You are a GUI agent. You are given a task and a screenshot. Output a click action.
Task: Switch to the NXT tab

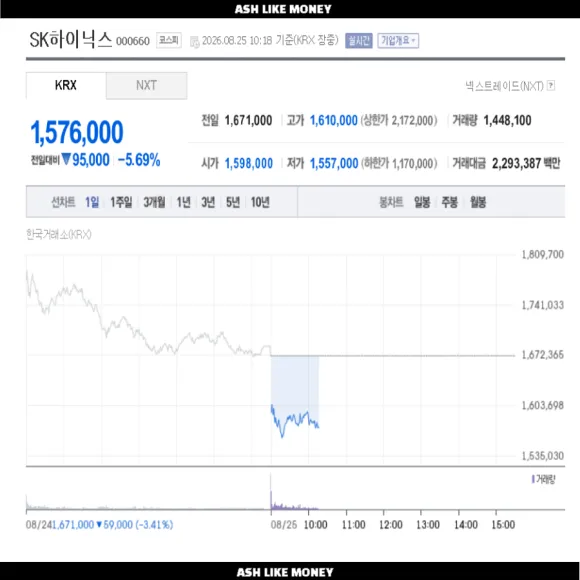[146, 85]
